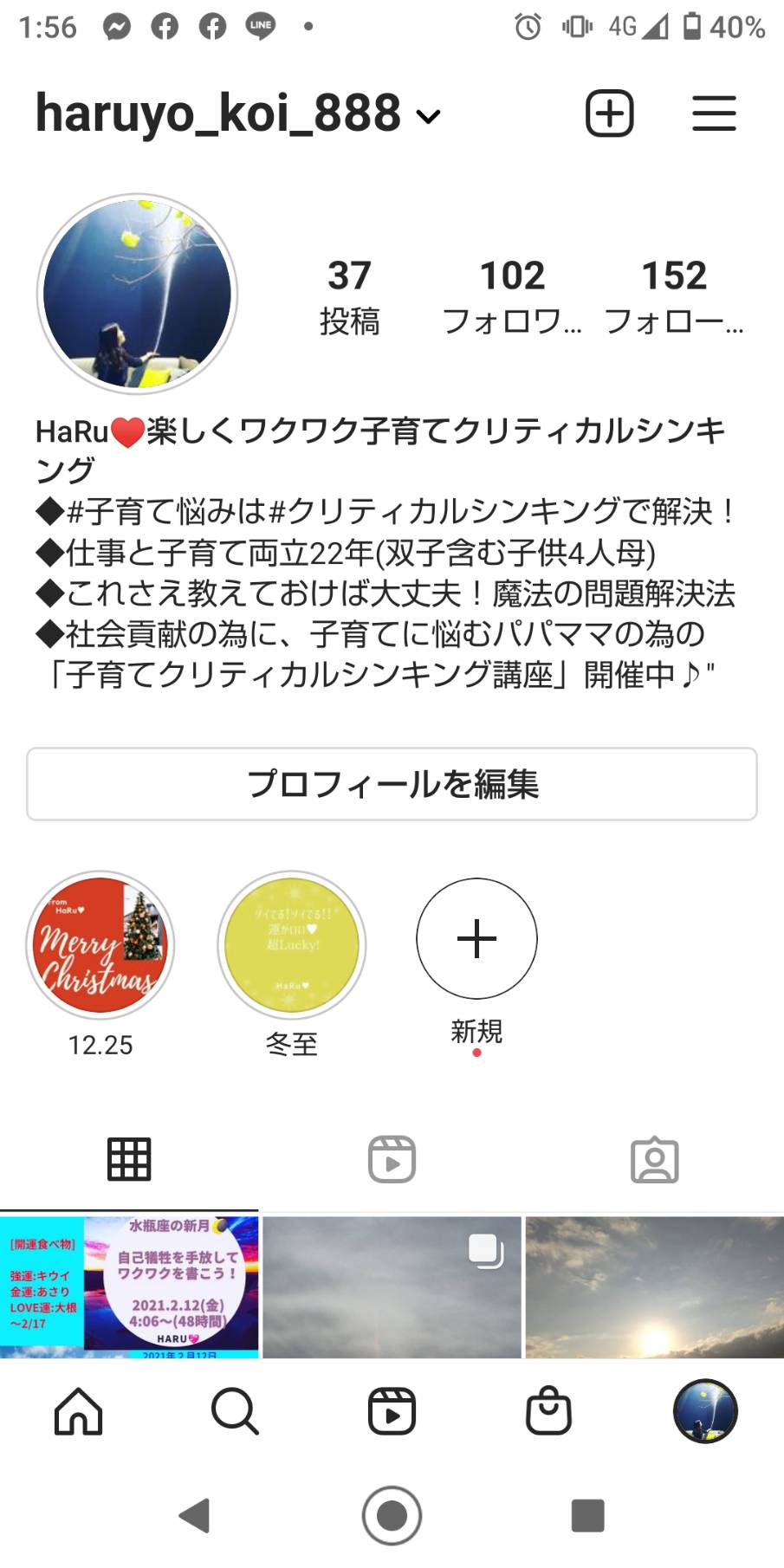
Task: Open the multi-image gray sky post
Action: coord(392,1286)
